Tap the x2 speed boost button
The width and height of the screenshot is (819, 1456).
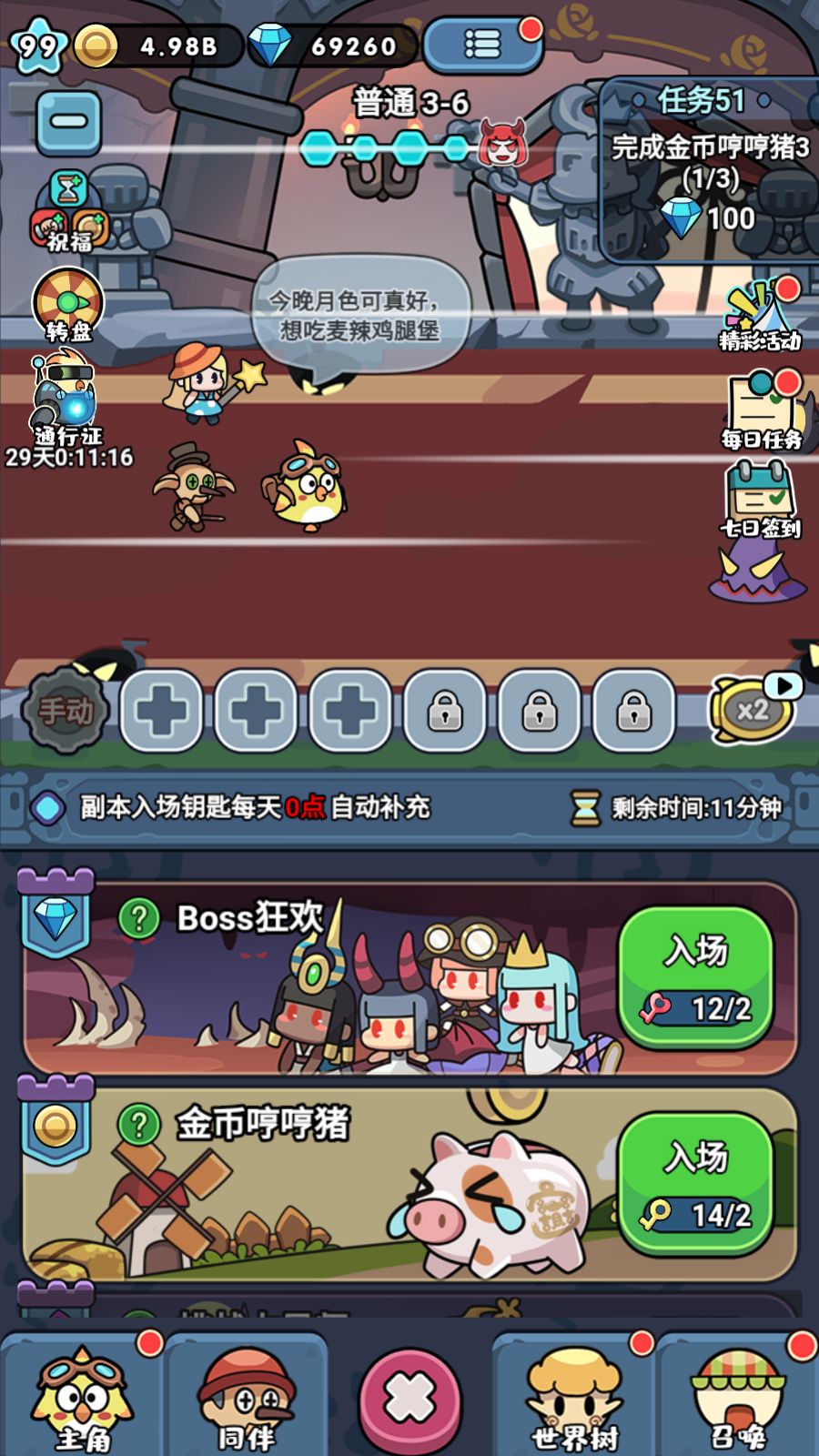pyautogui.click(x=753, y=710)
